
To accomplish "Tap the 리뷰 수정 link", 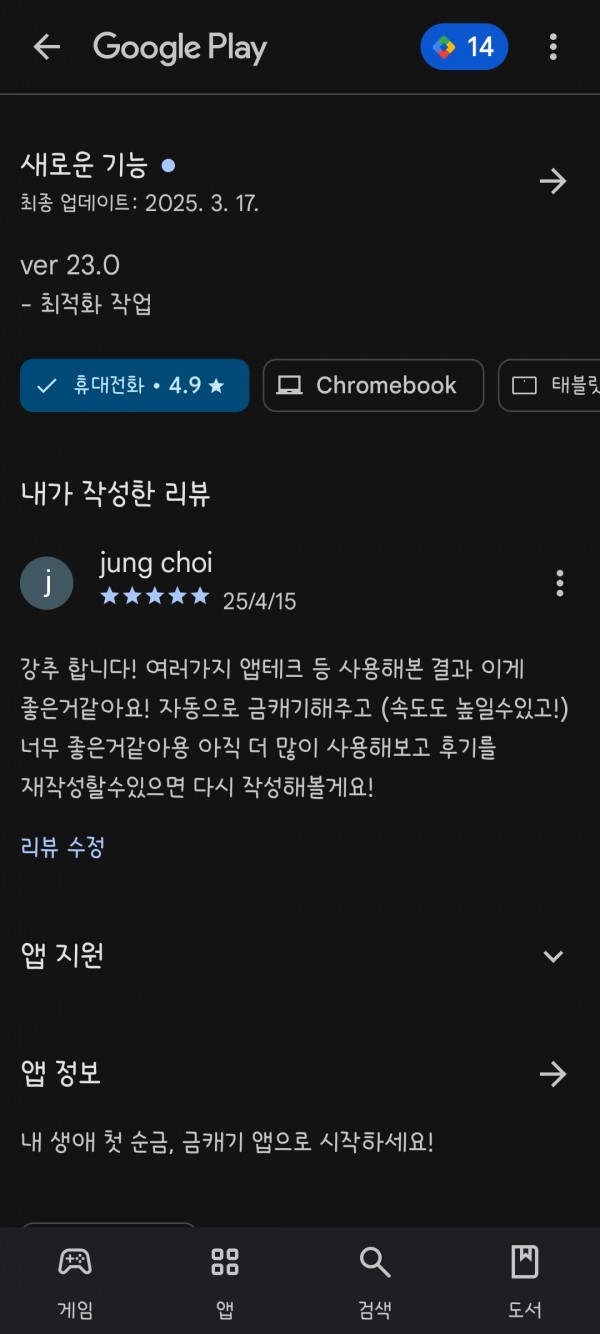I will (x=62, y=847).
